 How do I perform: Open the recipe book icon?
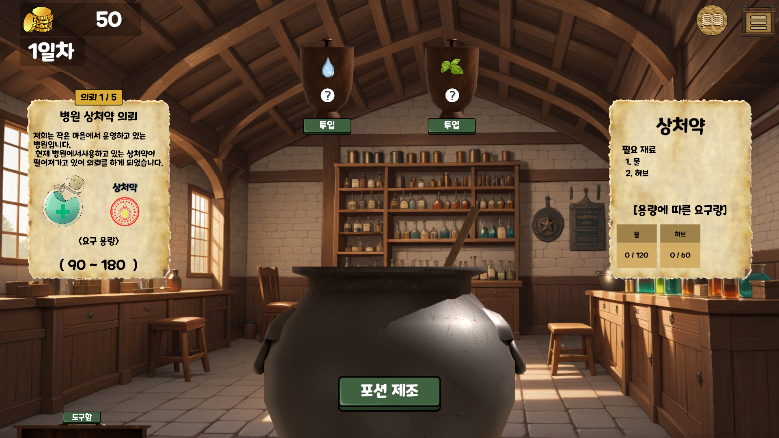pyautogui.click(x=712, y=19)
